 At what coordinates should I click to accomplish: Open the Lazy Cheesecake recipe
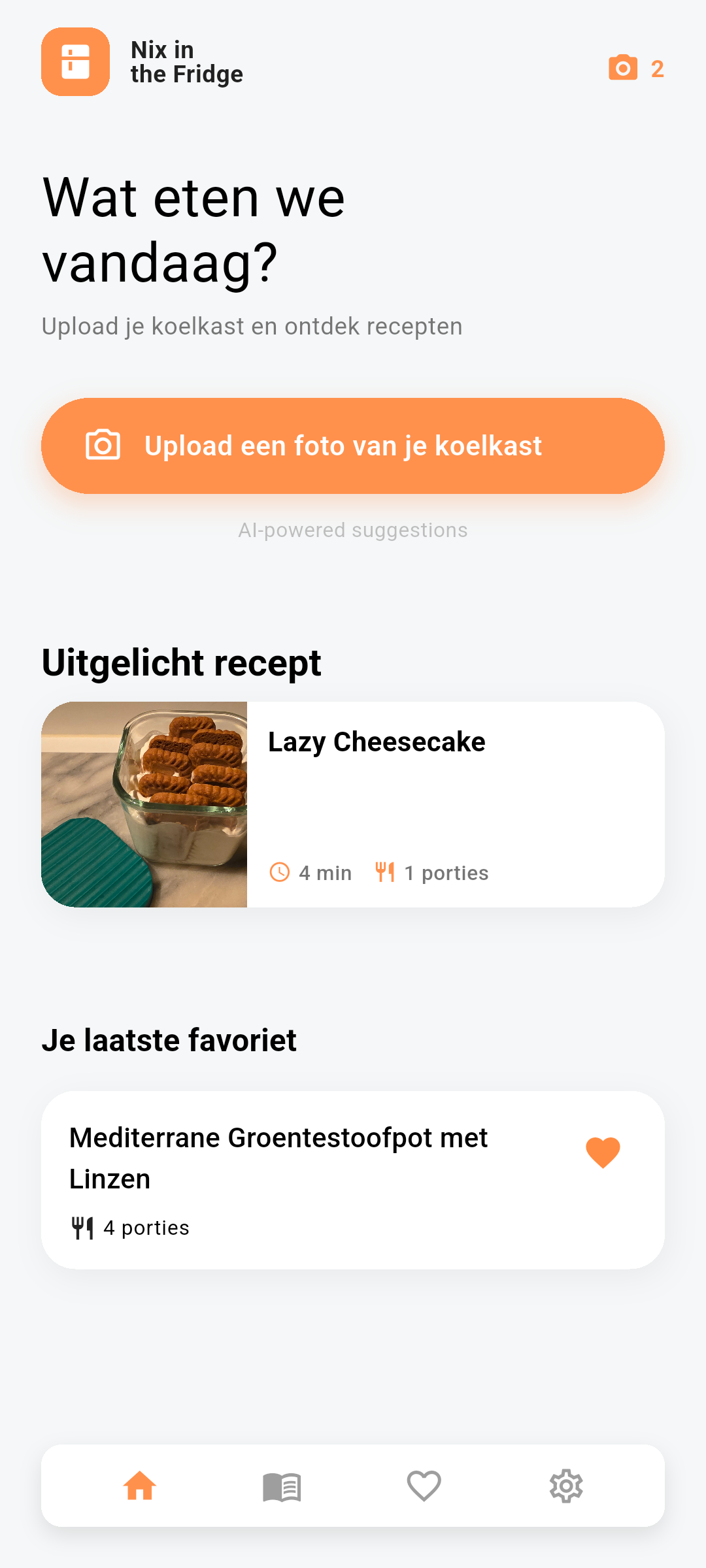(x=377, y=741)
